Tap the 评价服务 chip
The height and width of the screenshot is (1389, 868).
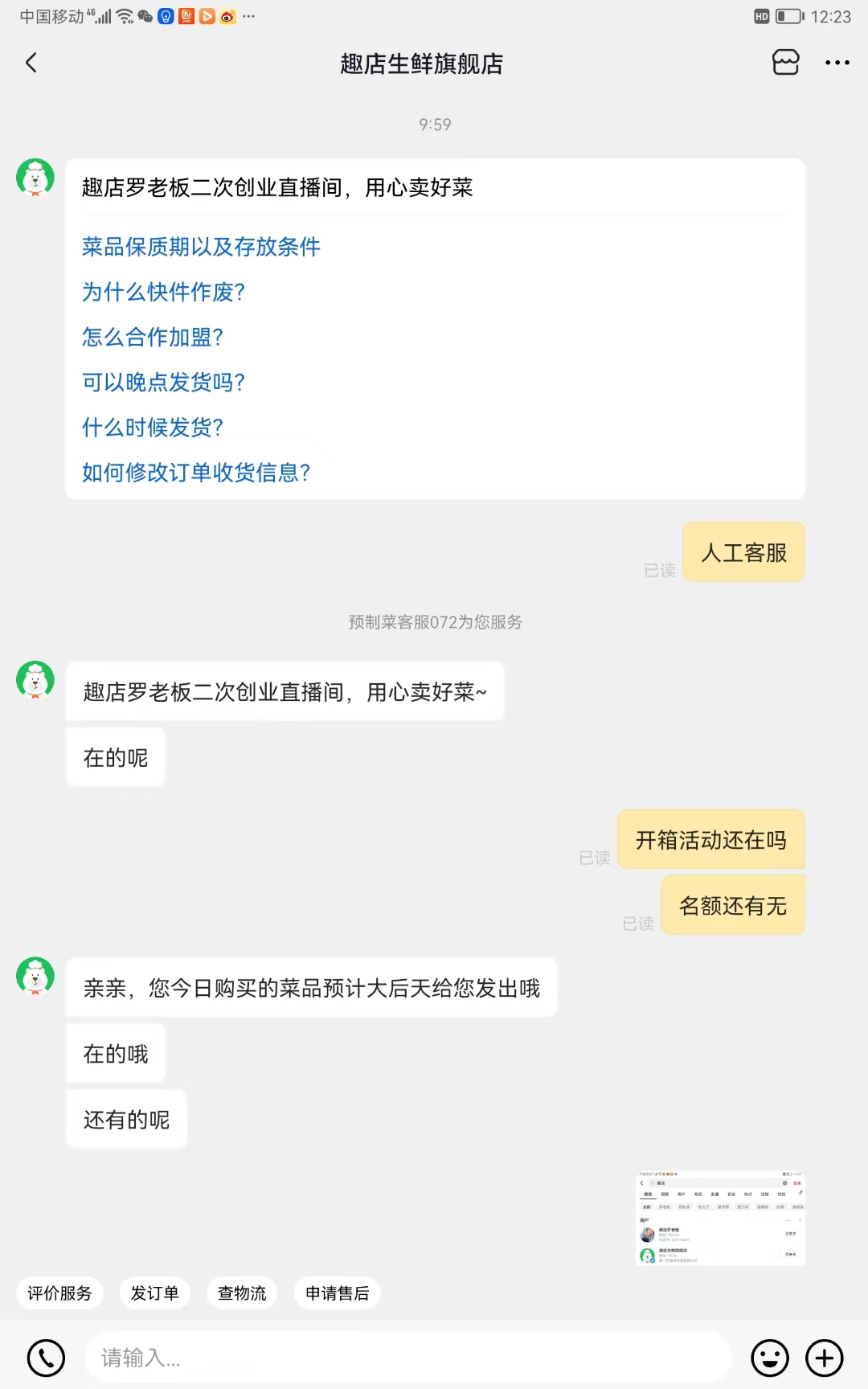(x=59, y=1293)
